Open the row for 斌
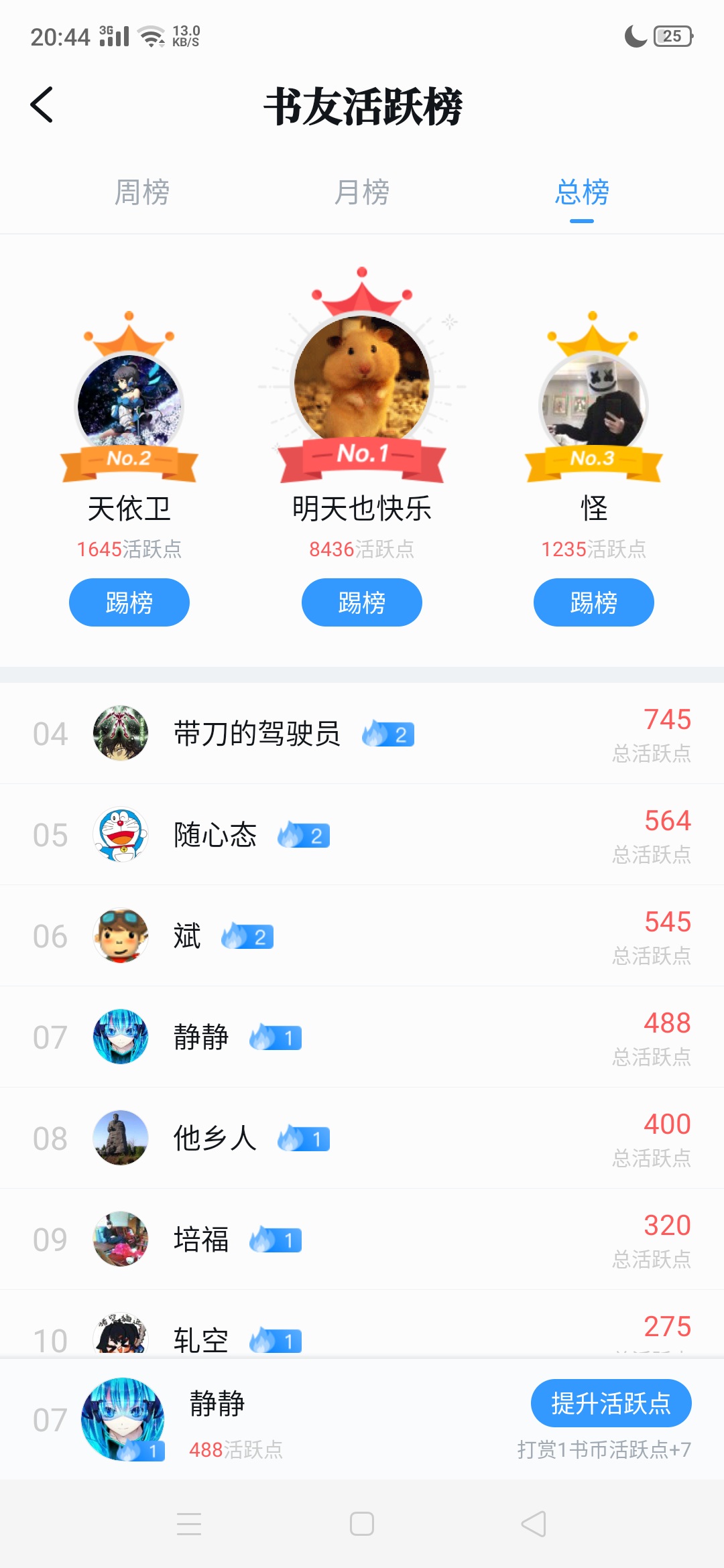Image resolution: width=724 pixels, height=1568 pixels. click(x=362, y=936)
